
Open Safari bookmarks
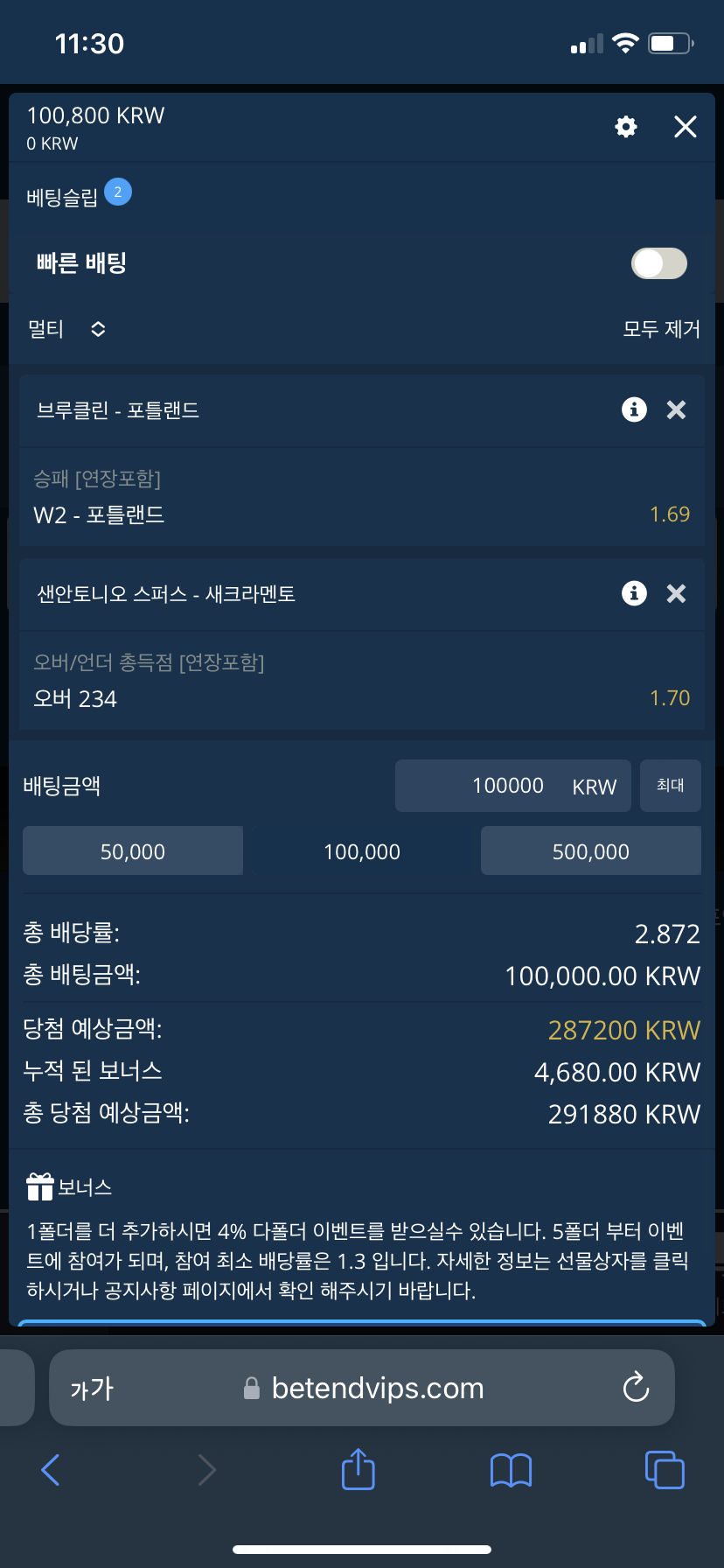coord(511,1469)
